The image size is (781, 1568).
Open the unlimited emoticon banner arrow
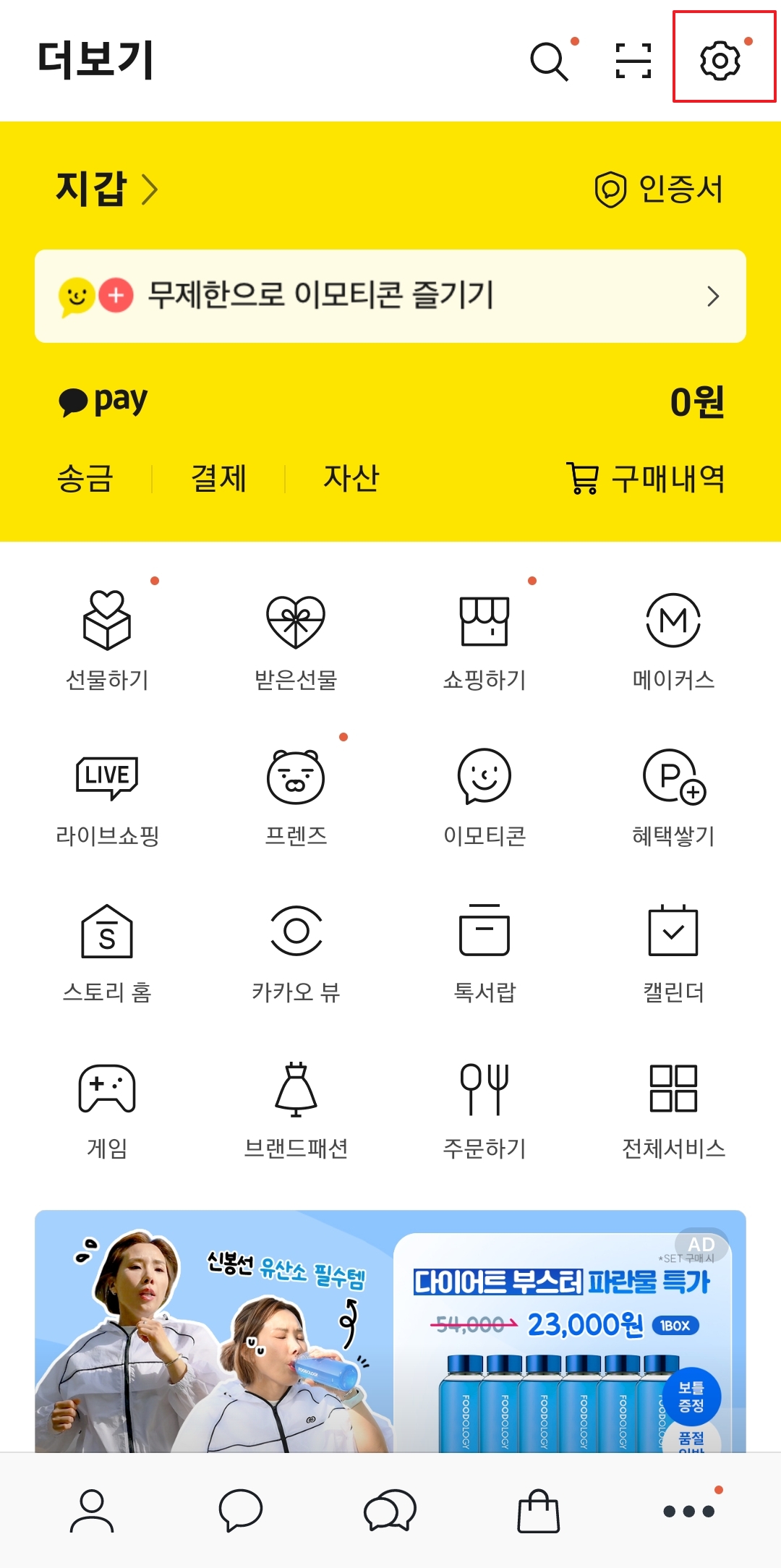pos(713,297)
